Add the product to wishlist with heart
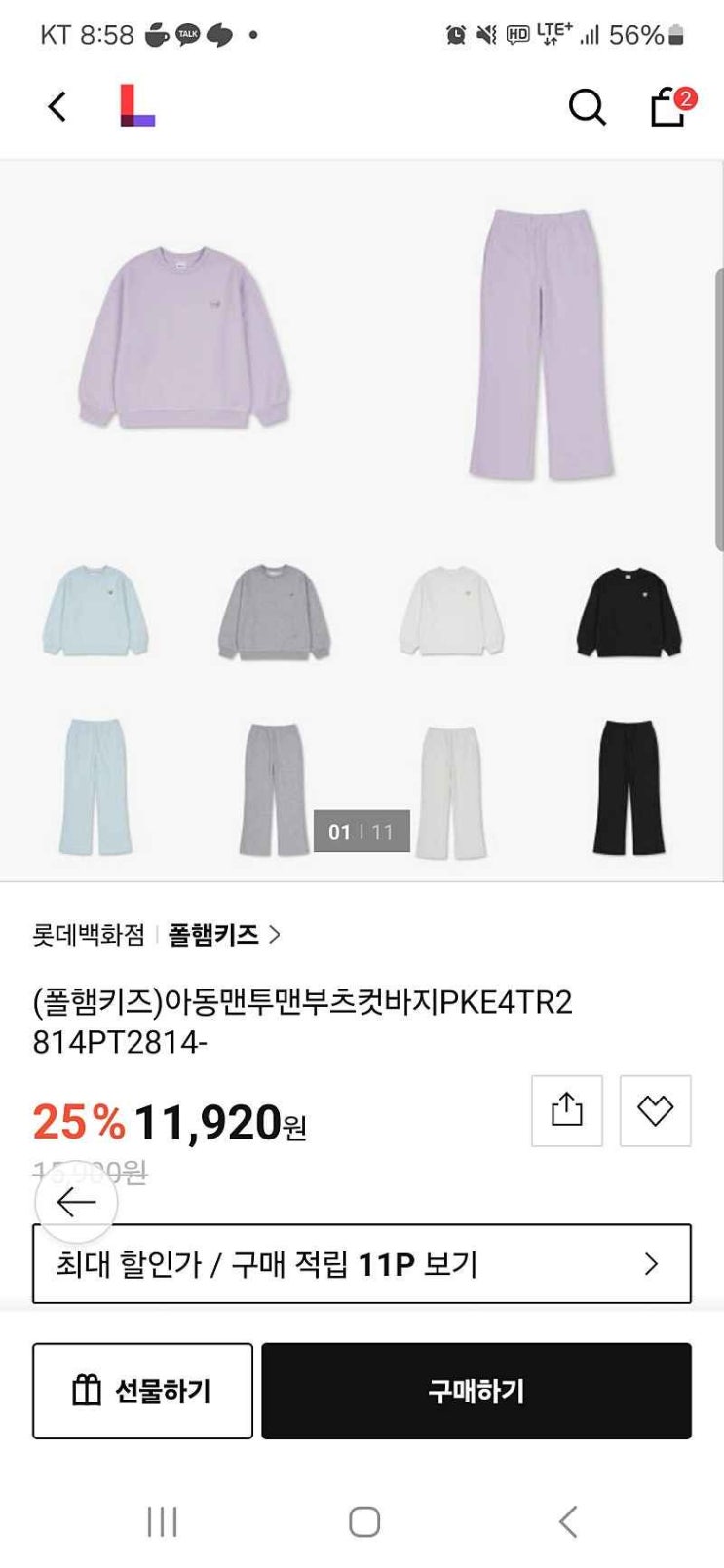 point(655,1110)
